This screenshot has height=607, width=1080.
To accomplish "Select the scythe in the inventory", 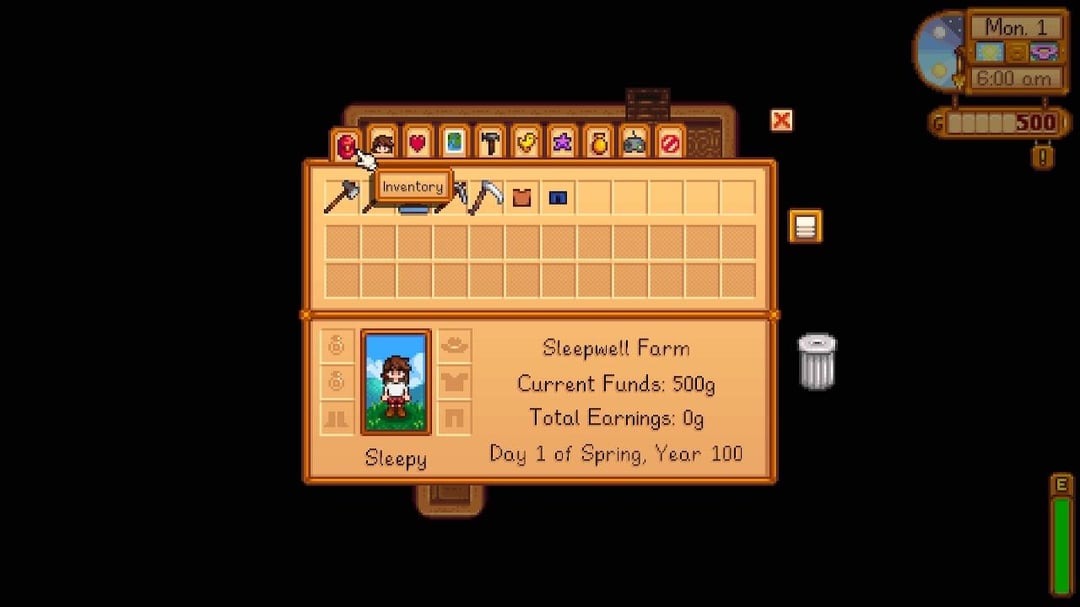I will coord(486,197).
